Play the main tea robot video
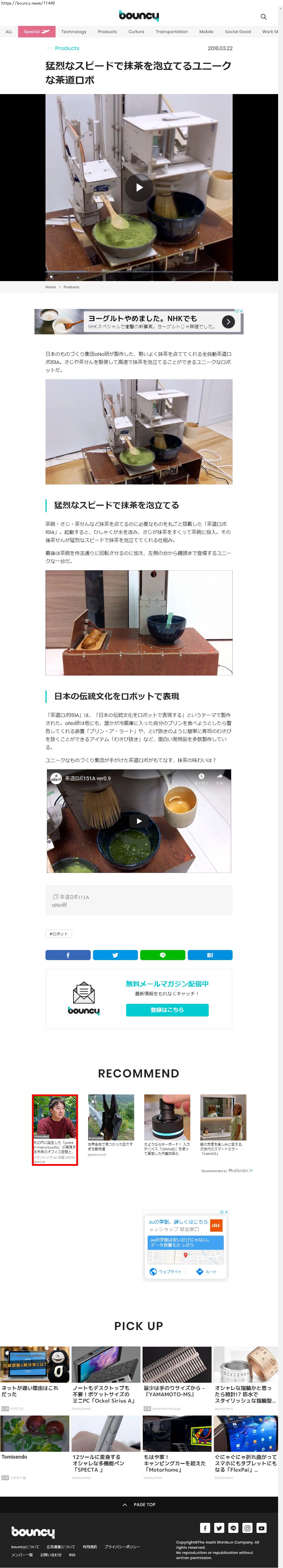The width and height of the screenshot is (283, 1568). 139,188
